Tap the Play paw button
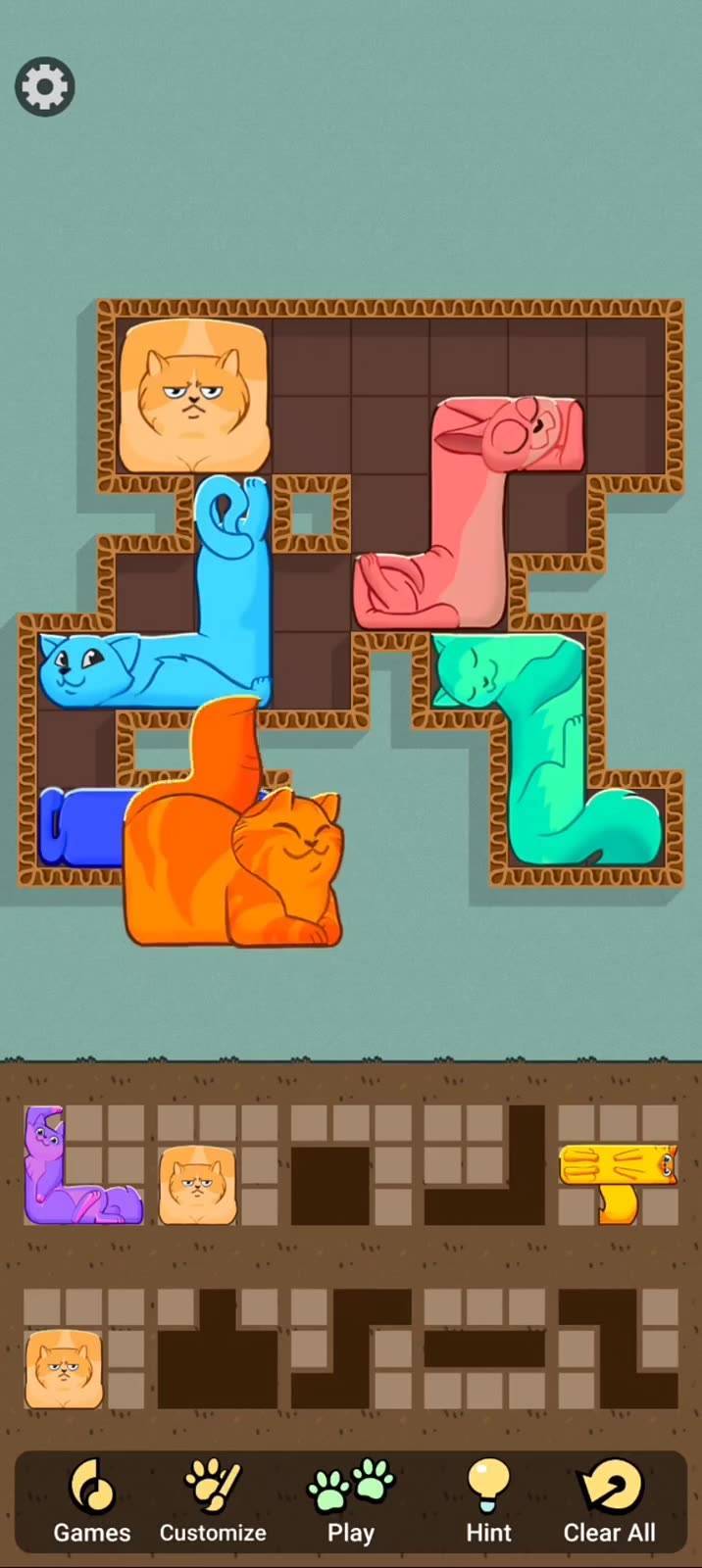Image resolution: width=702 pixels, height=1568 pixels. pos(350,1501)
